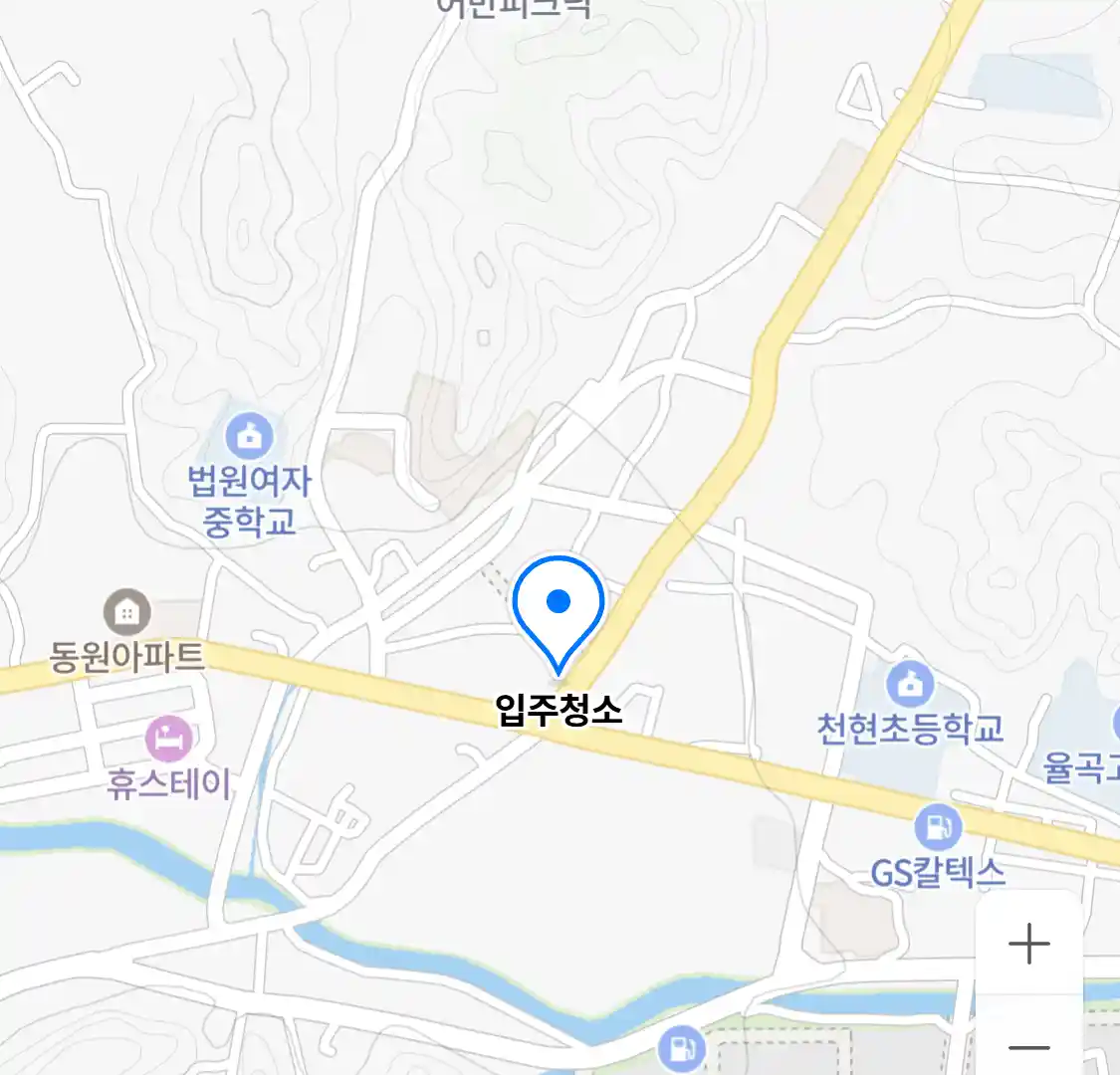
Task: Open the GS칼텍스 gas station marker
Action: tap(937, 826)
